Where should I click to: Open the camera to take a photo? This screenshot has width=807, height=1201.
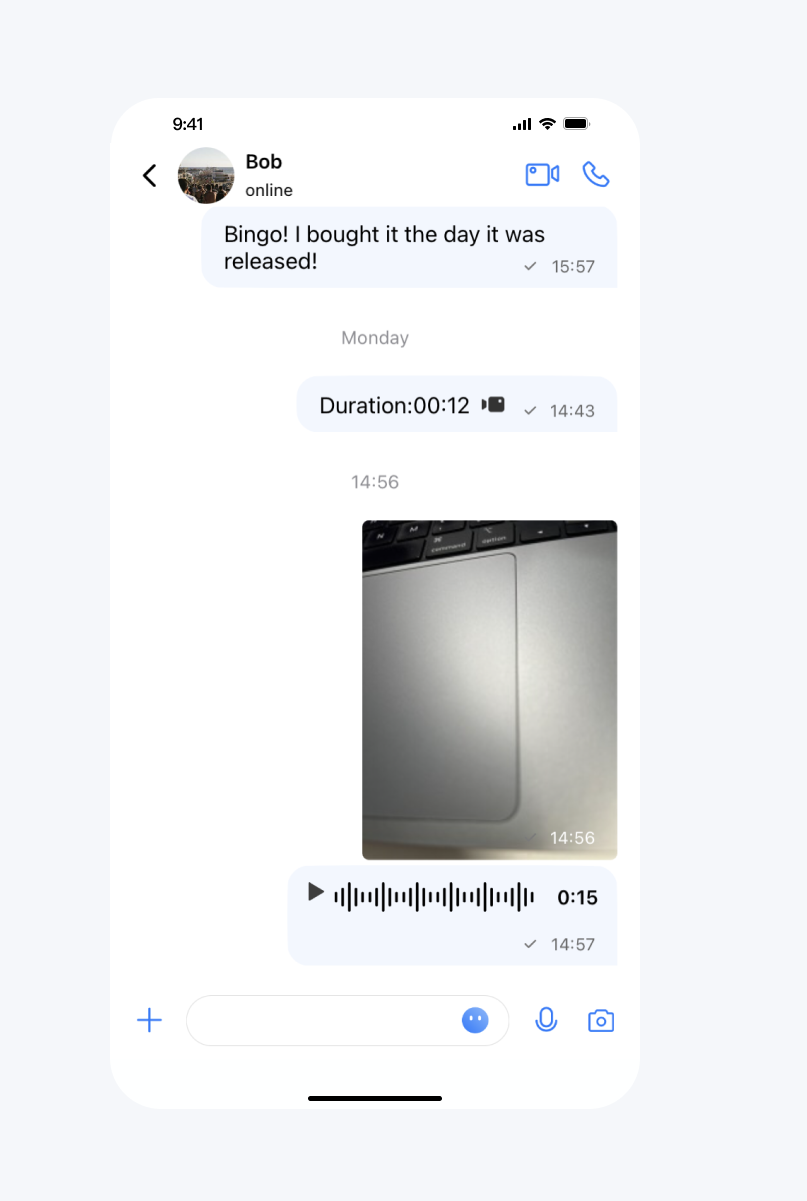601,1021
